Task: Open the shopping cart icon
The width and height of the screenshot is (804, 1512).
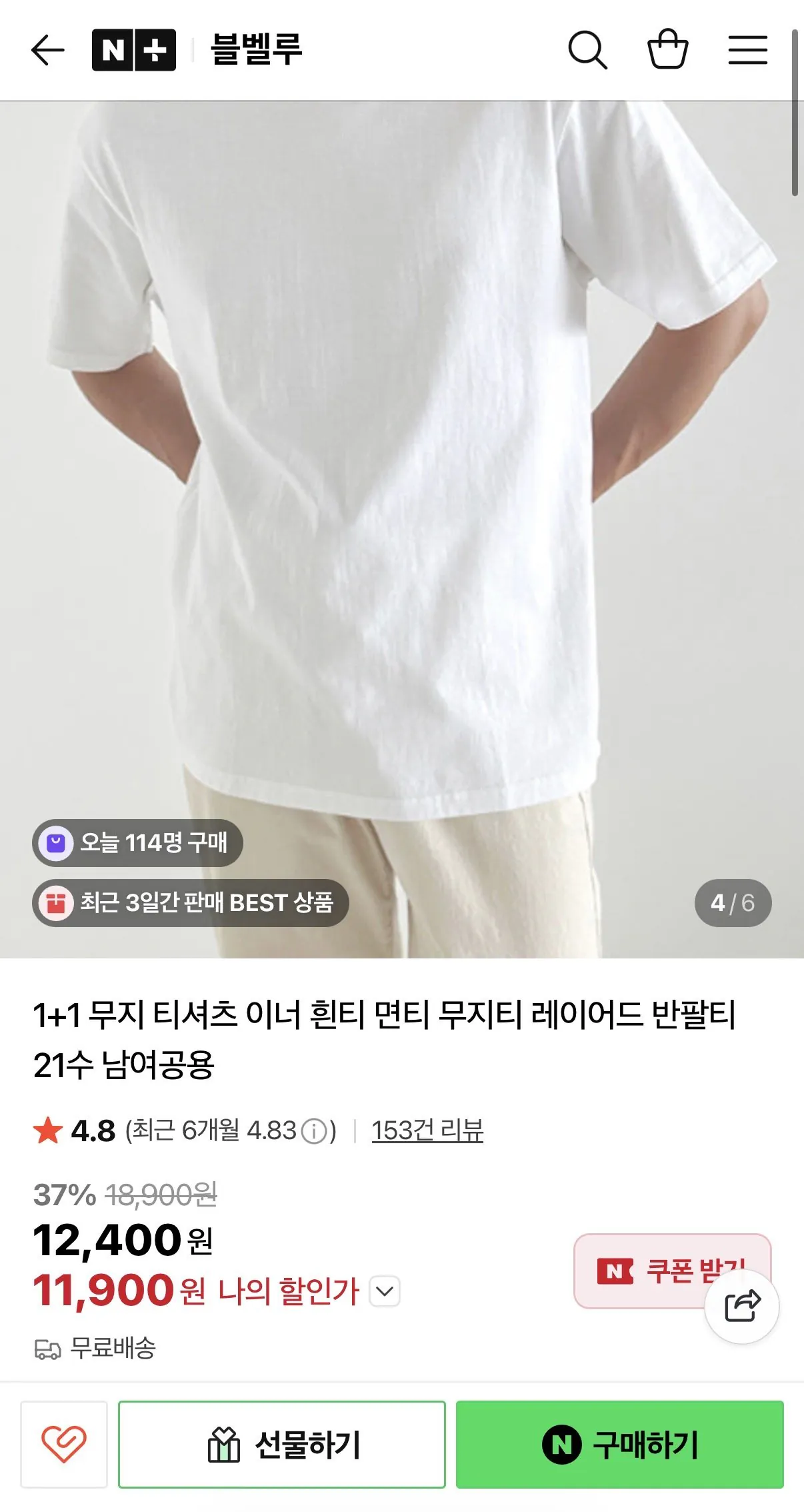Action: pos(669,50)
